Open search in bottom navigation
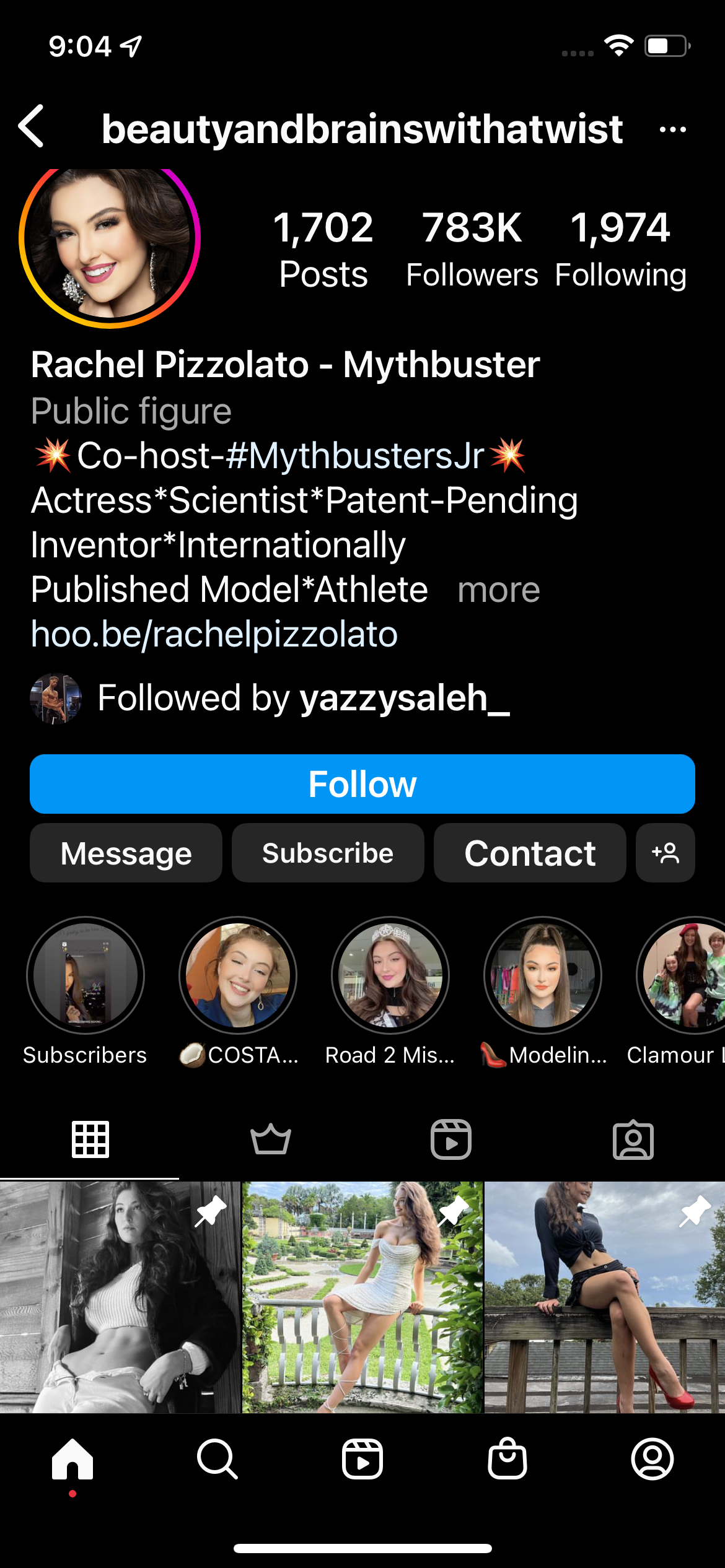 tap(217, 1459)
